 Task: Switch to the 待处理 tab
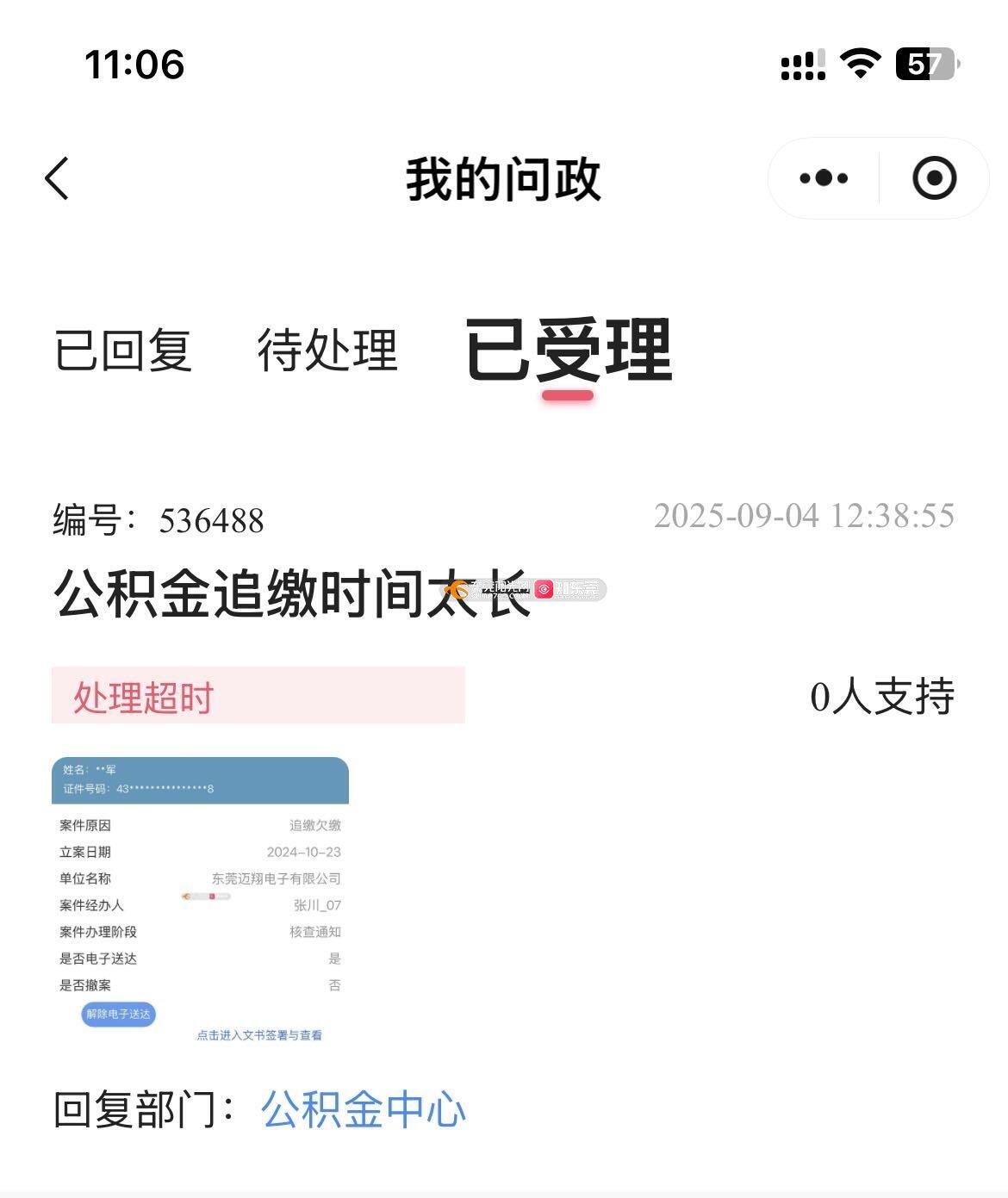pos(327,351)
